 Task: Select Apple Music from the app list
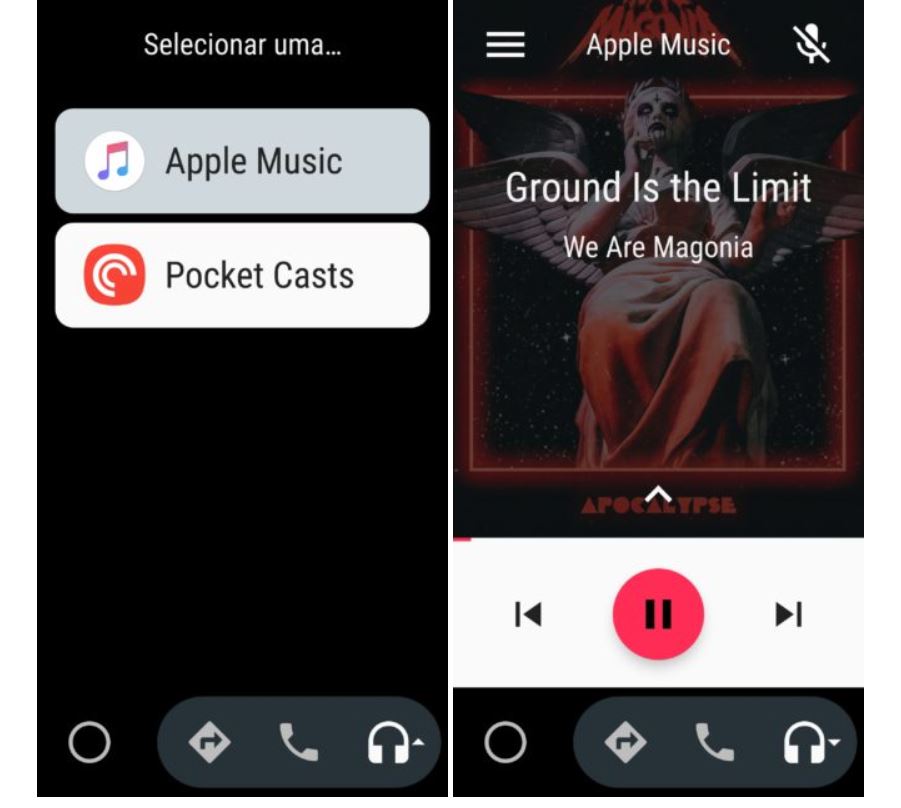point(242,161)
